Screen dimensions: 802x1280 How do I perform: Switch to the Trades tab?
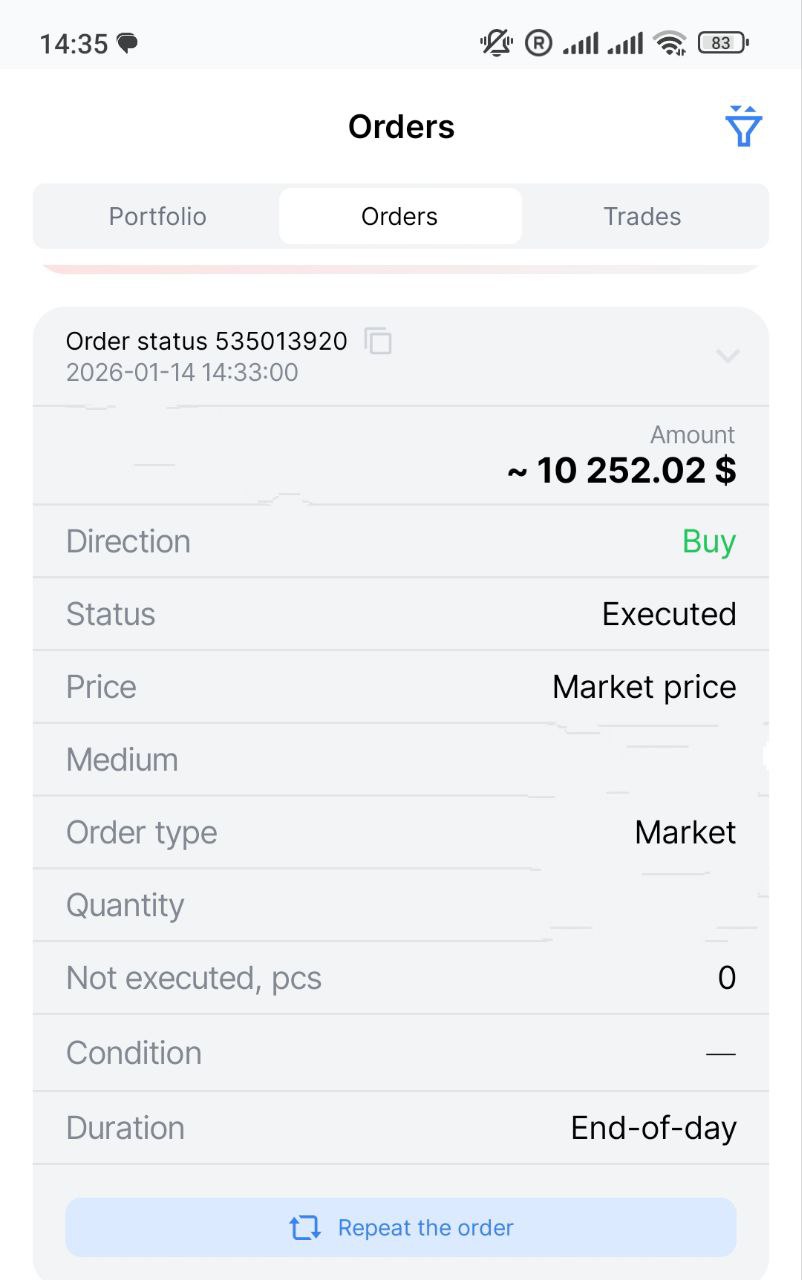click(x=642, y=217)
